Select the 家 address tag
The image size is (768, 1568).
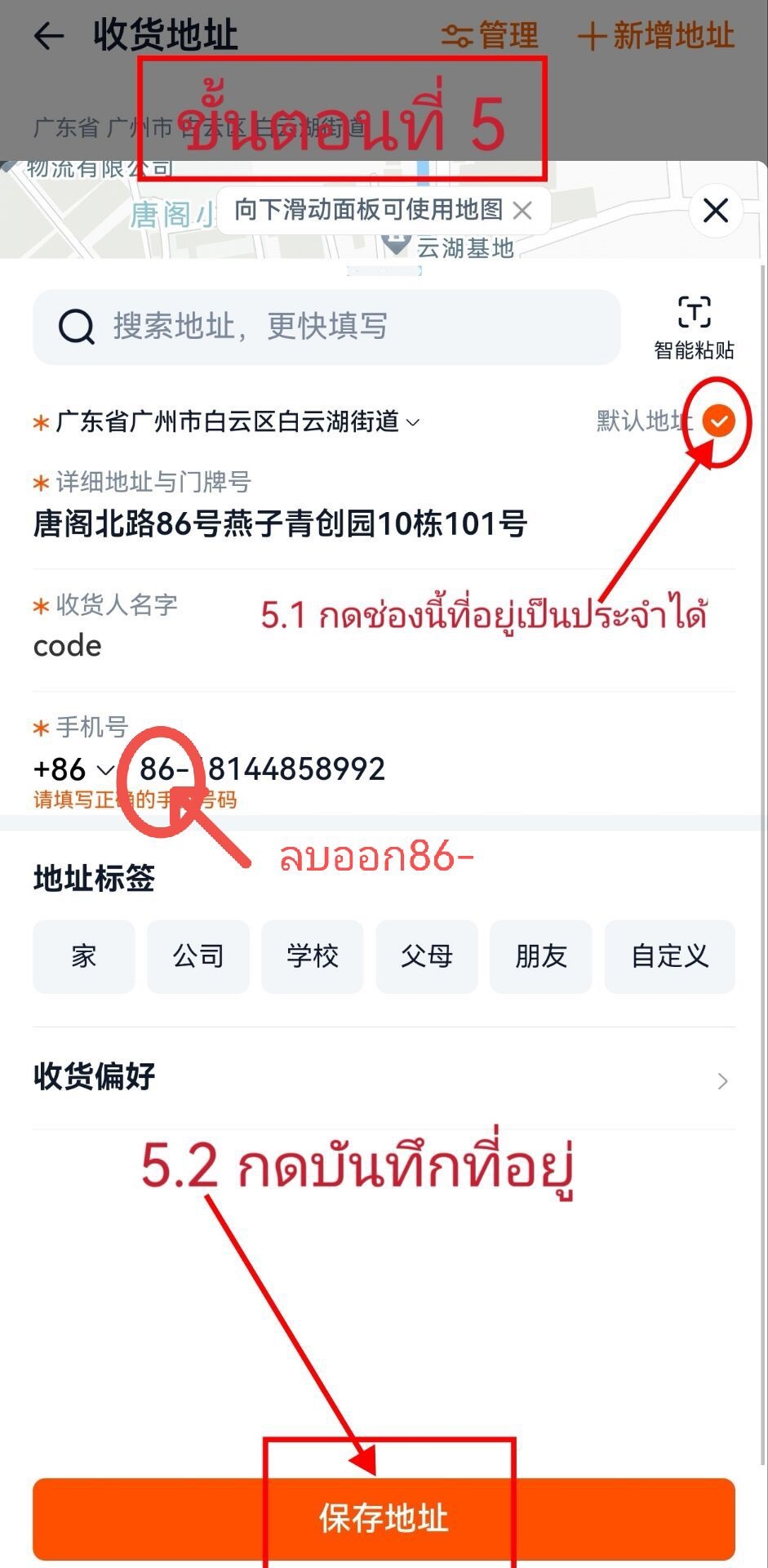(84, 956)
